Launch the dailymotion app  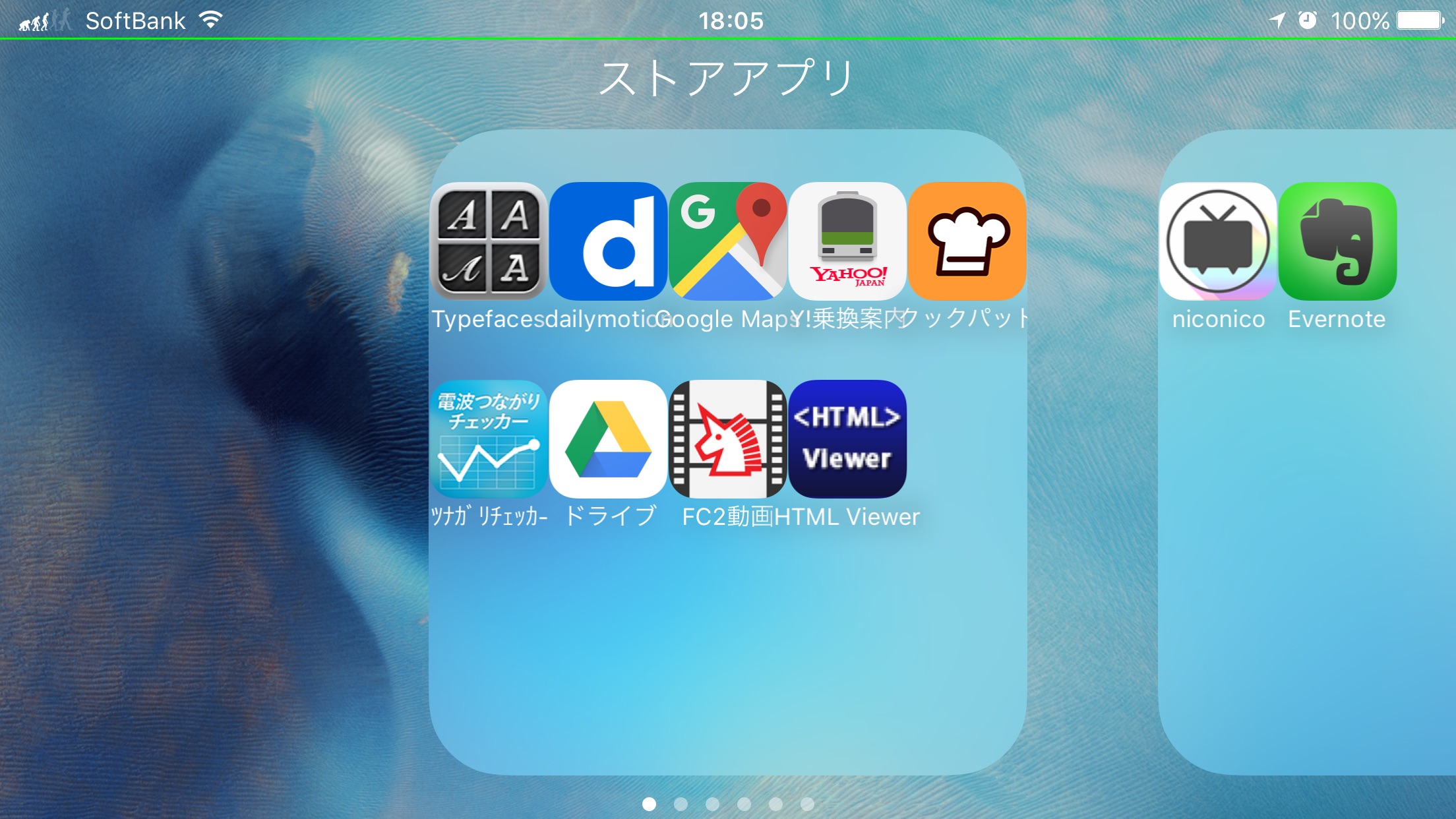608,241
